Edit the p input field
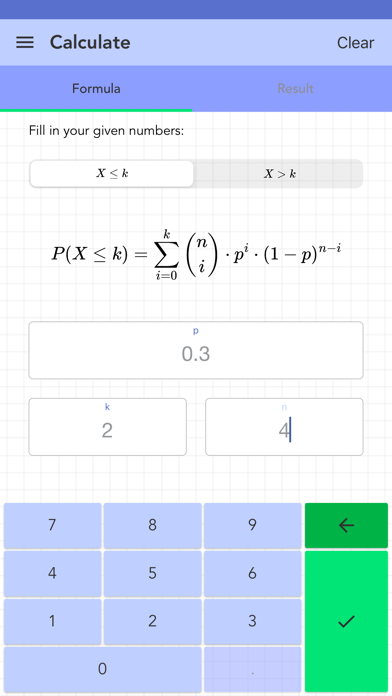Screen dimensions: 392x696 click(x=196, y=350)
